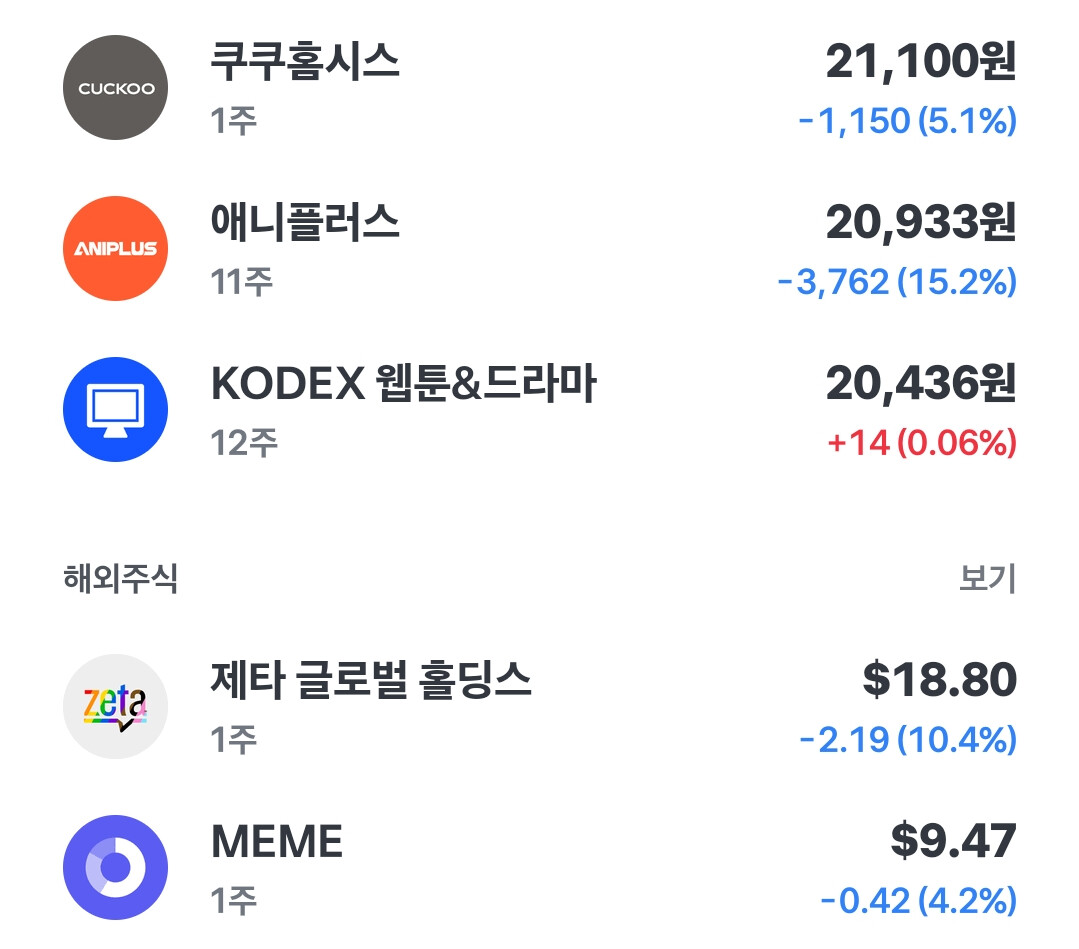
Task: Tap 보기 next to 해외주식
Action: click(987, 578)
